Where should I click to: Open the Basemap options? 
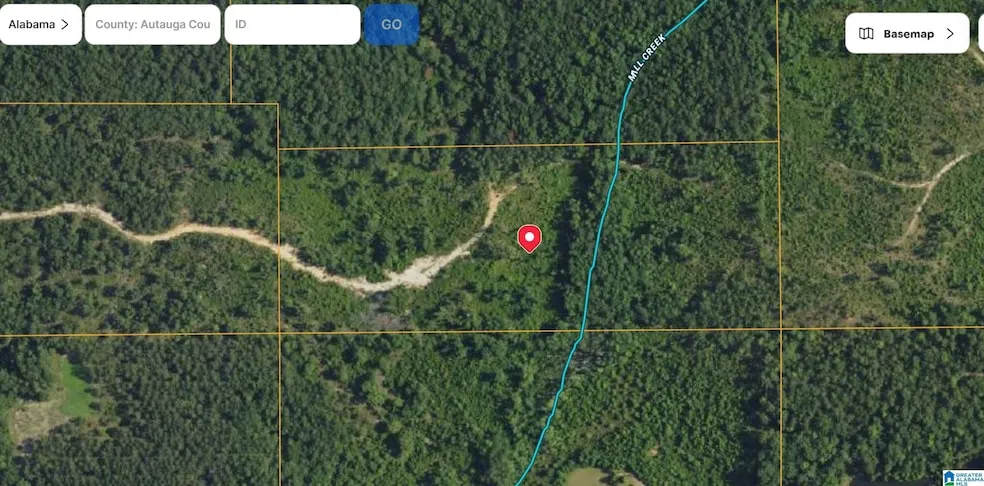click(x=907, y=33)
